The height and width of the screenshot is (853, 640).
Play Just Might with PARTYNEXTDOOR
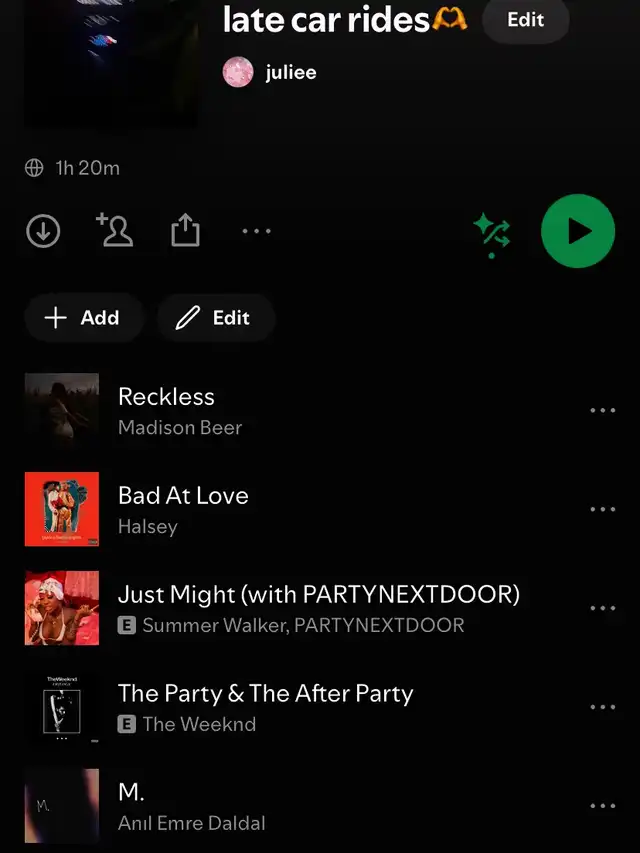318,608
